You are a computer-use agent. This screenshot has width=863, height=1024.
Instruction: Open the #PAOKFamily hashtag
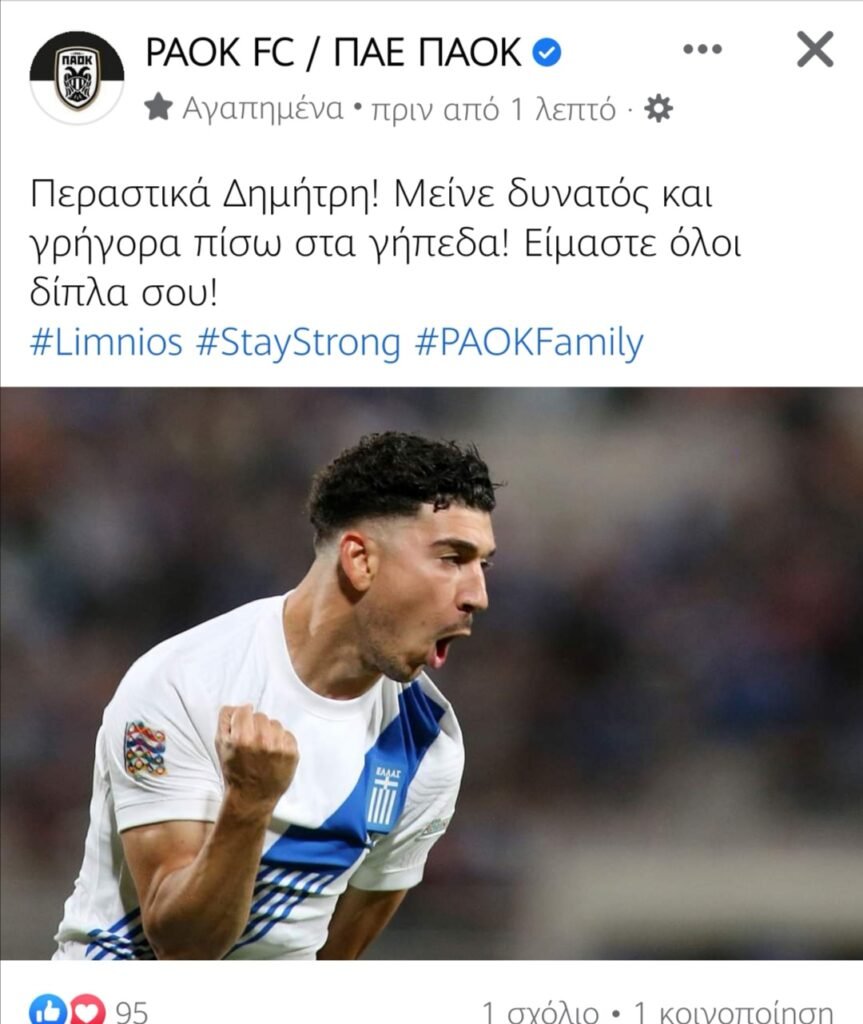[x=528, y=343]
